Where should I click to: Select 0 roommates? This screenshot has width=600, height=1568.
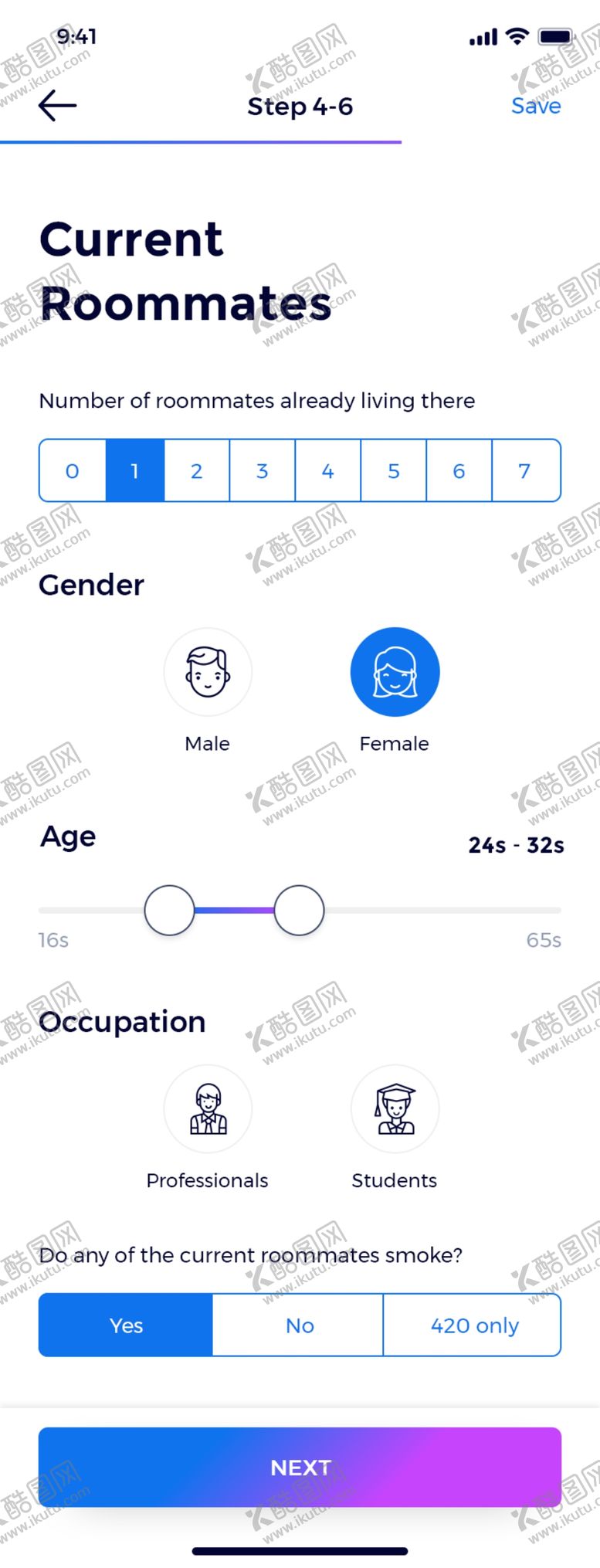pyautogui.click(x=73, y=470)
